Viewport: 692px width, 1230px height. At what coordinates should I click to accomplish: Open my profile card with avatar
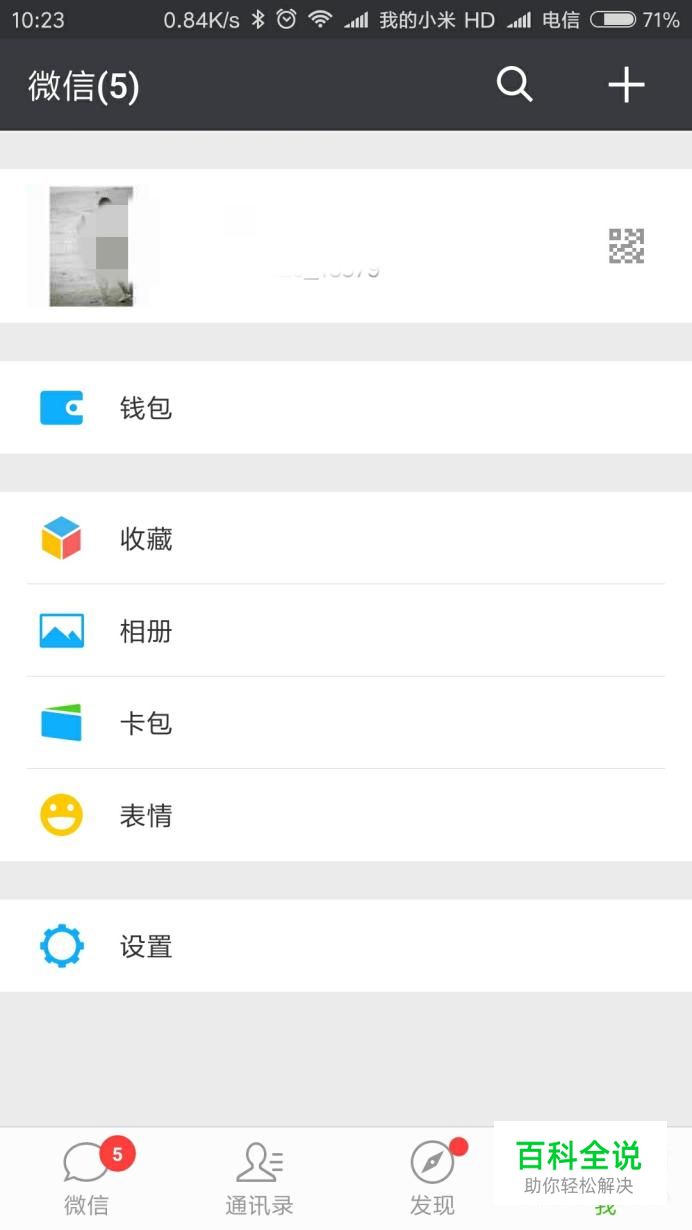coord(345,246)
